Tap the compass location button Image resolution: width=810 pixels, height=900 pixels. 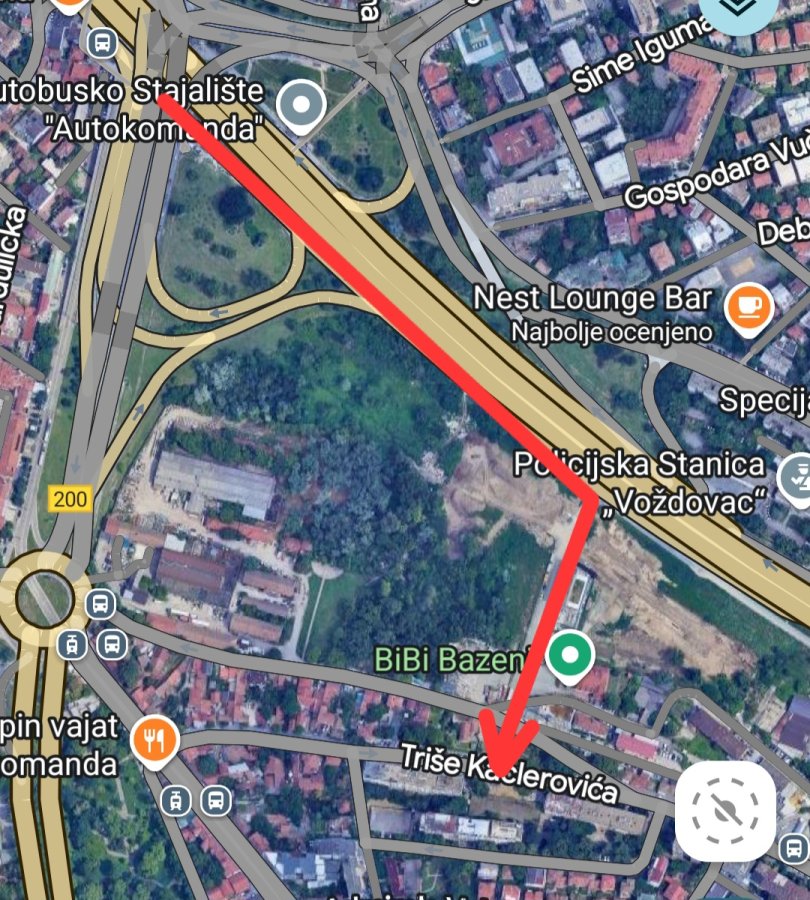(725, 812)
